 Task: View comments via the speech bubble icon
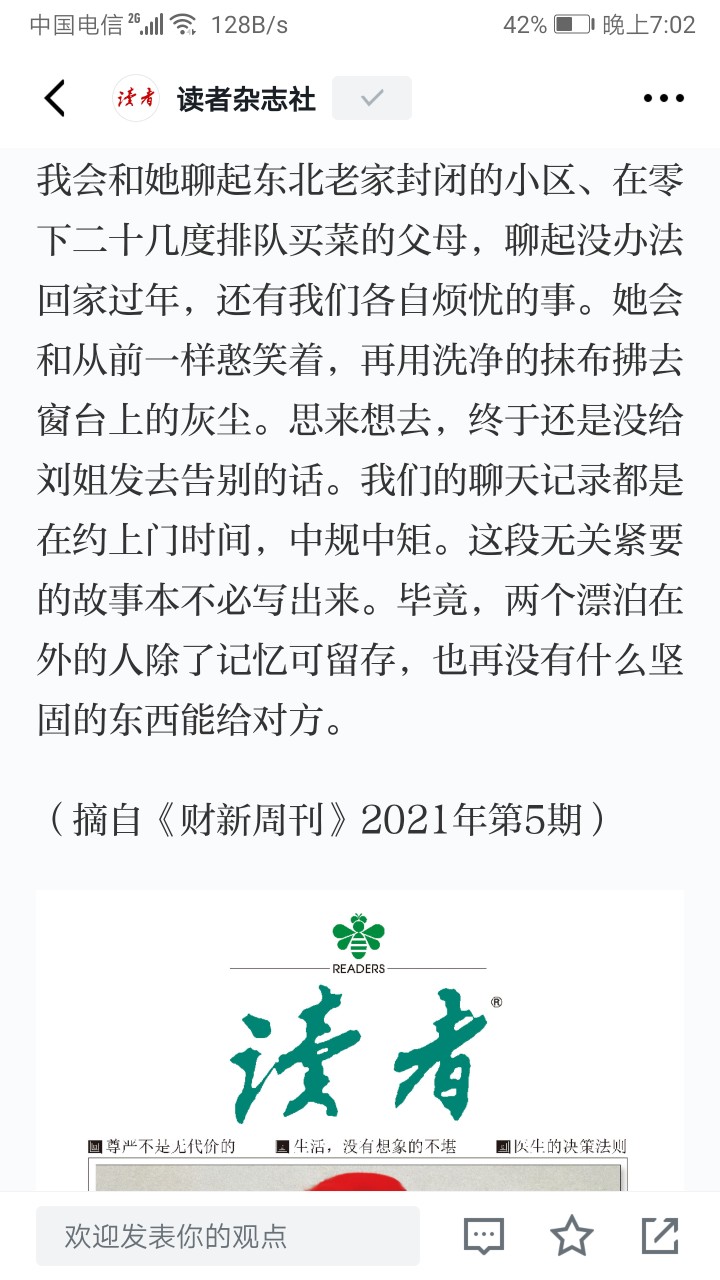click(484, 1236)
